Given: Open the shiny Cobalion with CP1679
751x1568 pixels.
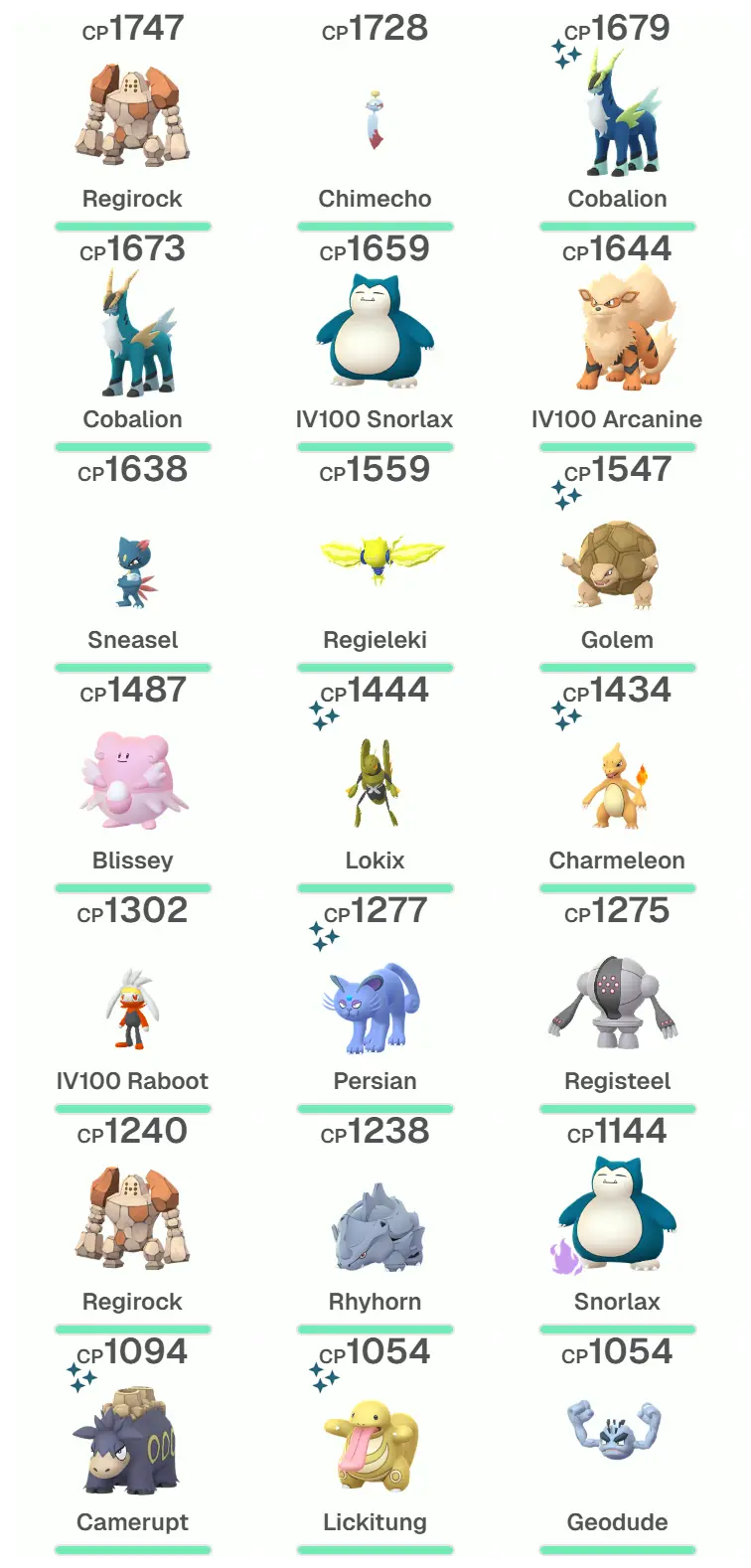Looking at the screenshot, I should [x=617, y=117].
